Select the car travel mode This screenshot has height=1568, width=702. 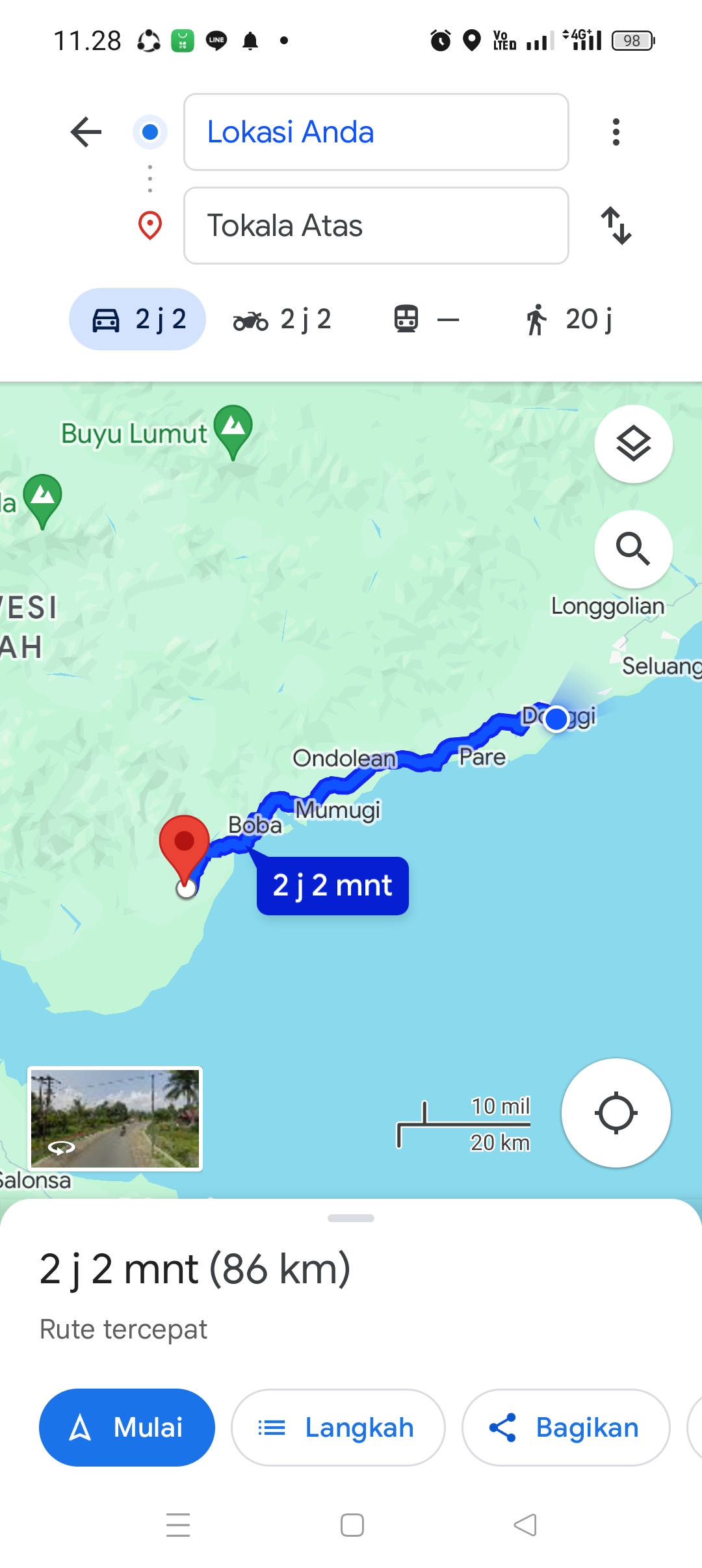(137, 319)
